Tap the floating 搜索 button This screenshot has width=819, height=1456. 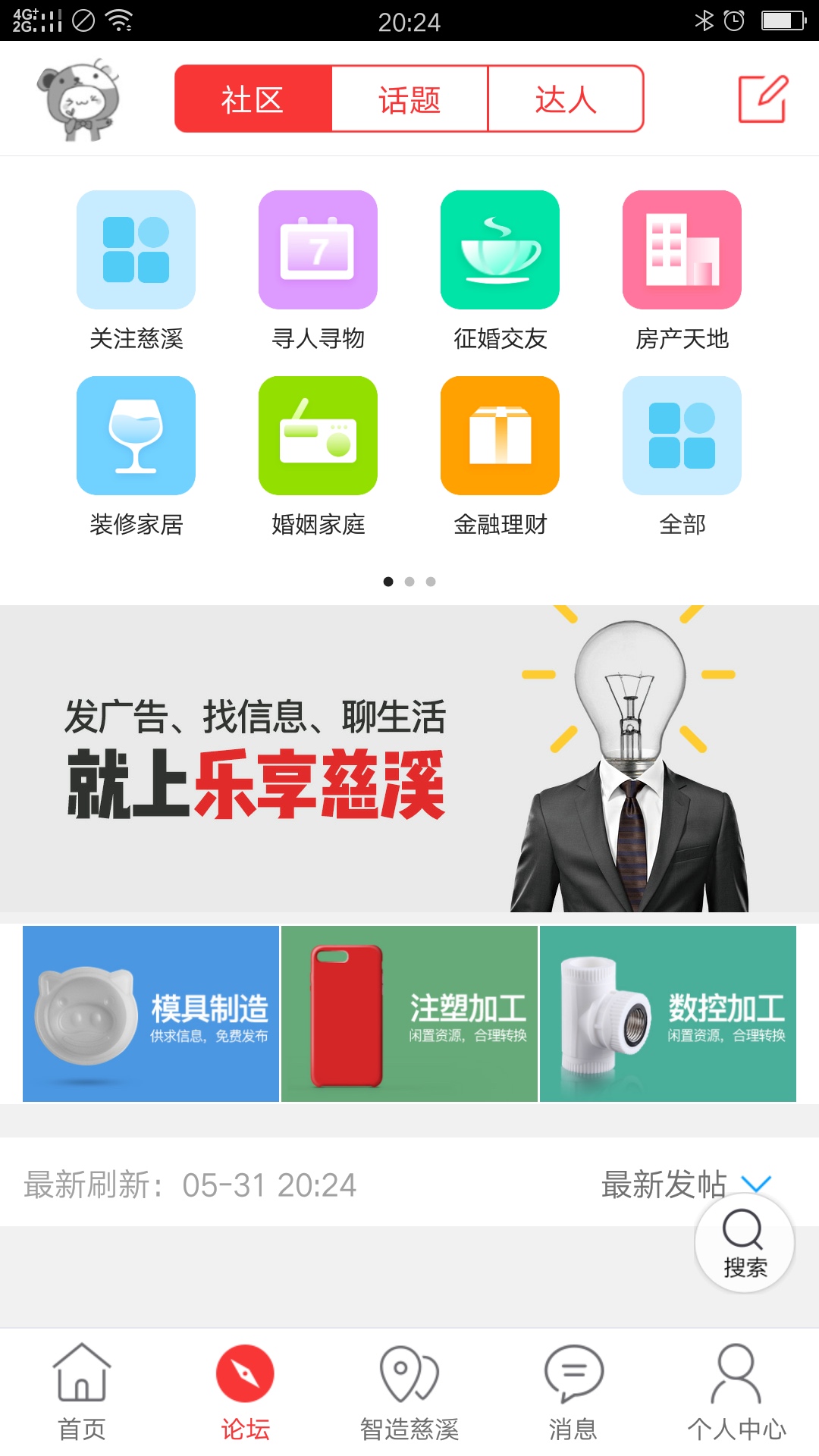pos(744,1244)
